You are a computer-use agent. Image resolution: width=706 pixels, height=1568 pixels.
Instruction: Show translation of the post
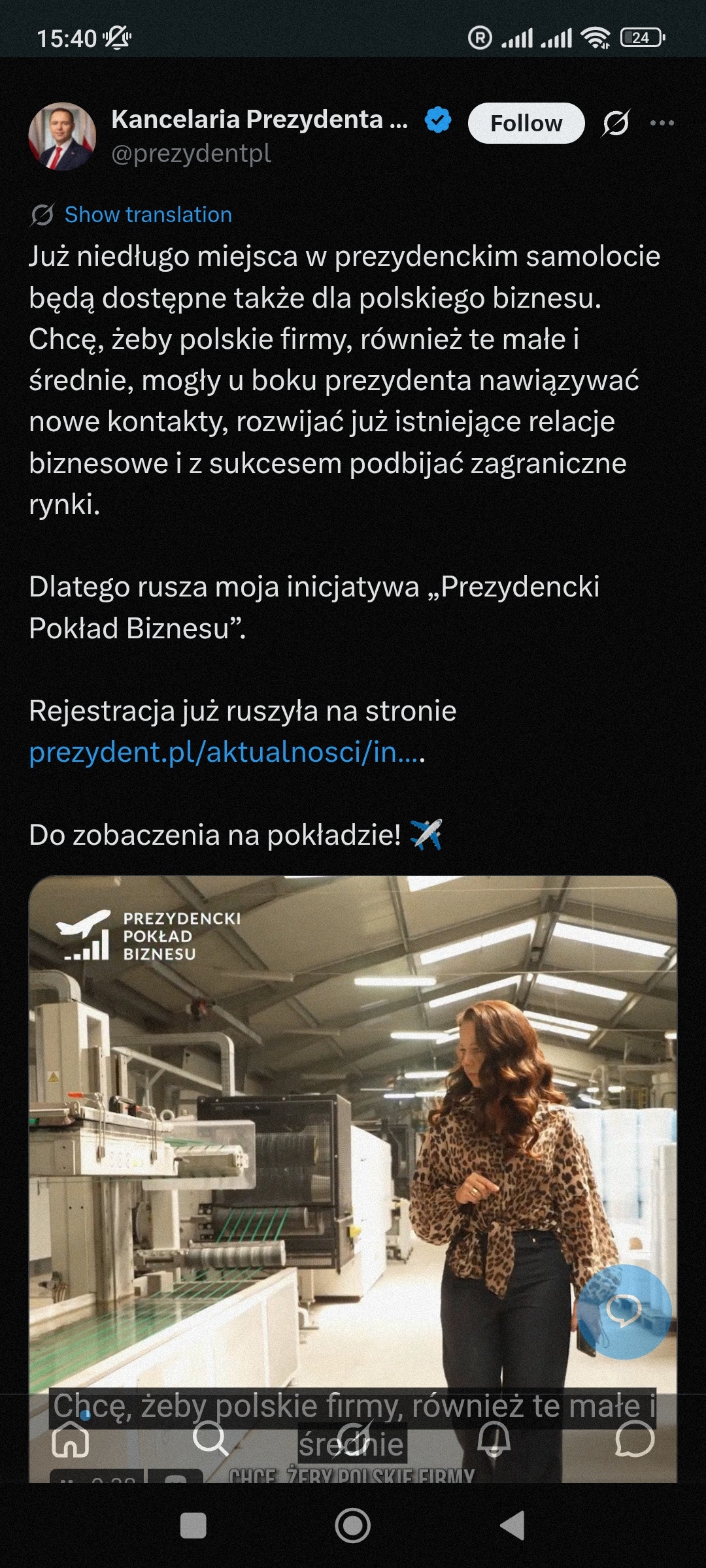[148, 214]
